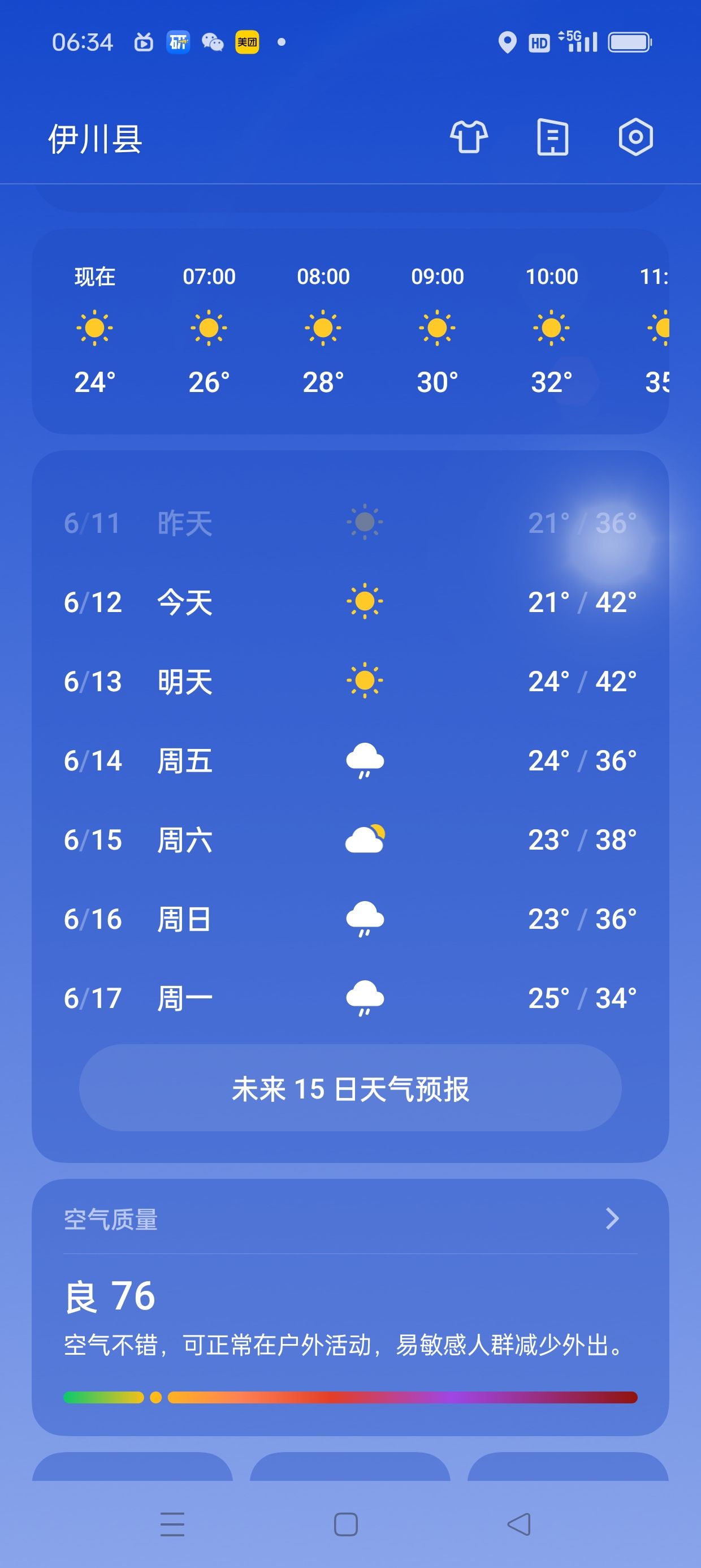Screen dimensions: 701x1568
Task: Open the 良 76 air quality card
Action: coord(350,1307)
